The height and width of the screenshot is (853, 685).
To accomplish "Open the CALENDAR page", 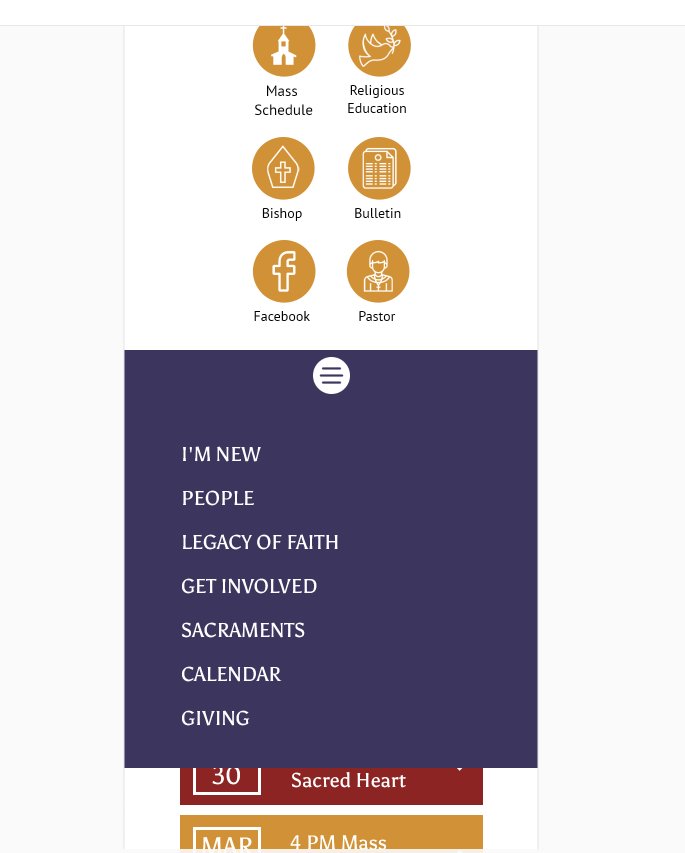I will (x=231, y=674).
